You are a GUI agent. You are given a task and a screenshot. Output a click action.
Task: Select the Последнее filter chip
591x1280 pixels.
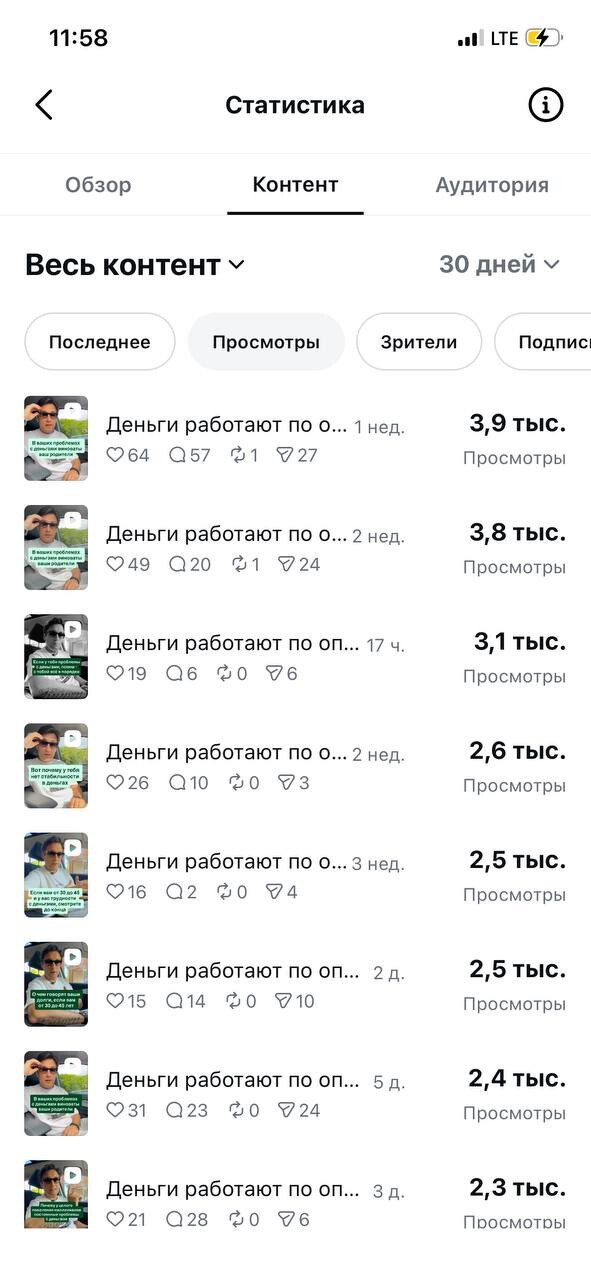click(100, 342)
